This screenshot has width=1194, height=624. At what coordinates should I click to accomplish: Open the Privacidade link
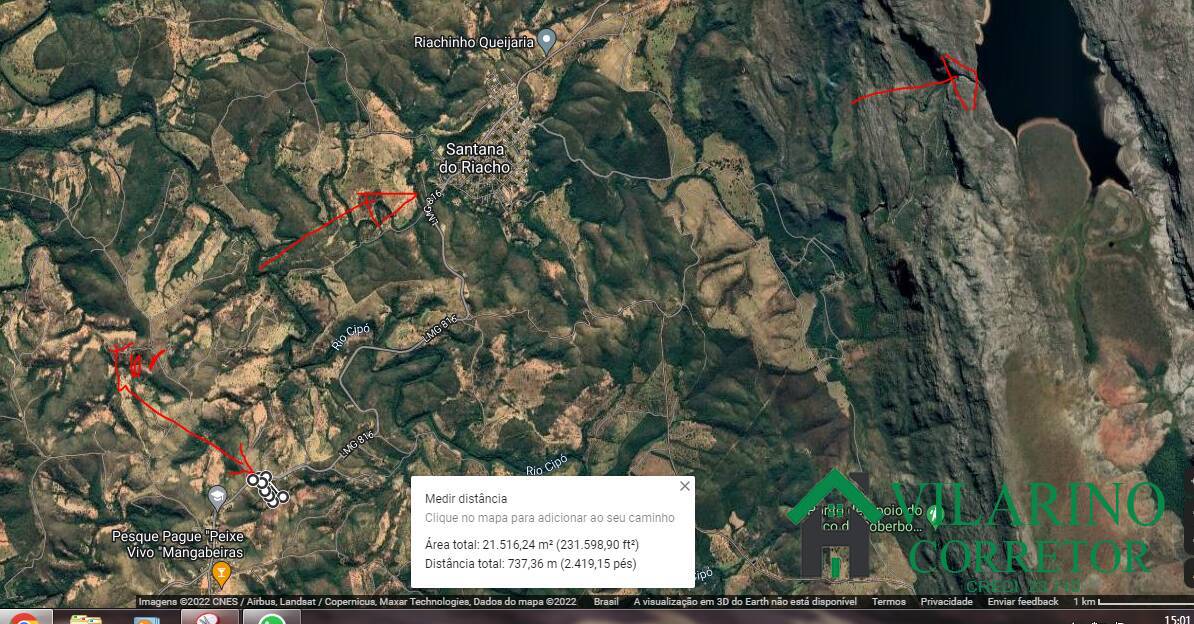pos(946,602)
